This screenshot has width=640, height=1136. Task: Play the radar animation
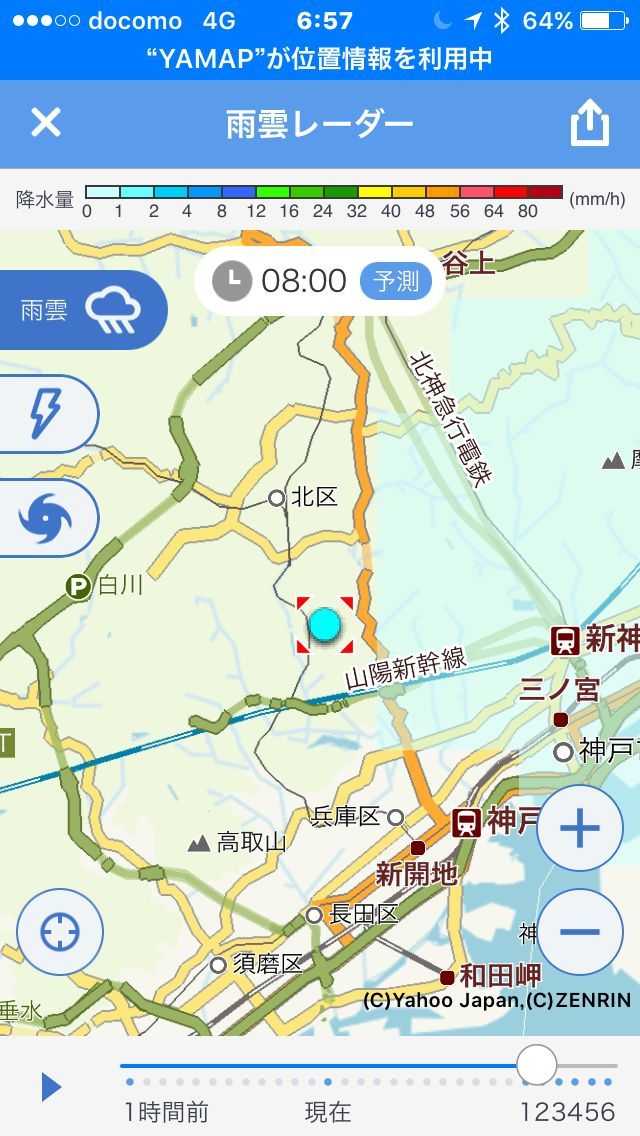[x=51, y=1087]
